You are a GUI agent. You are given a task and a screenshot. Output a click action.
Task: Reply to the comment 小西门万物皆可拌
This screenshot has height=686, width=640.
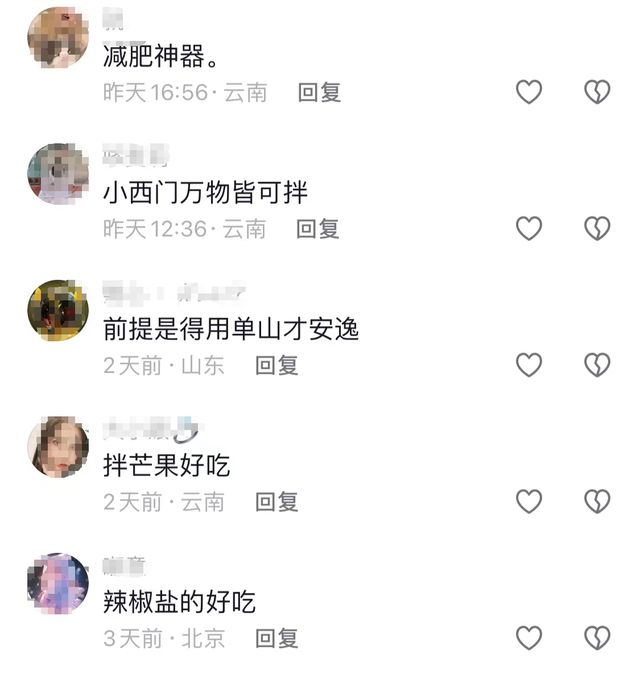(318, 229)
